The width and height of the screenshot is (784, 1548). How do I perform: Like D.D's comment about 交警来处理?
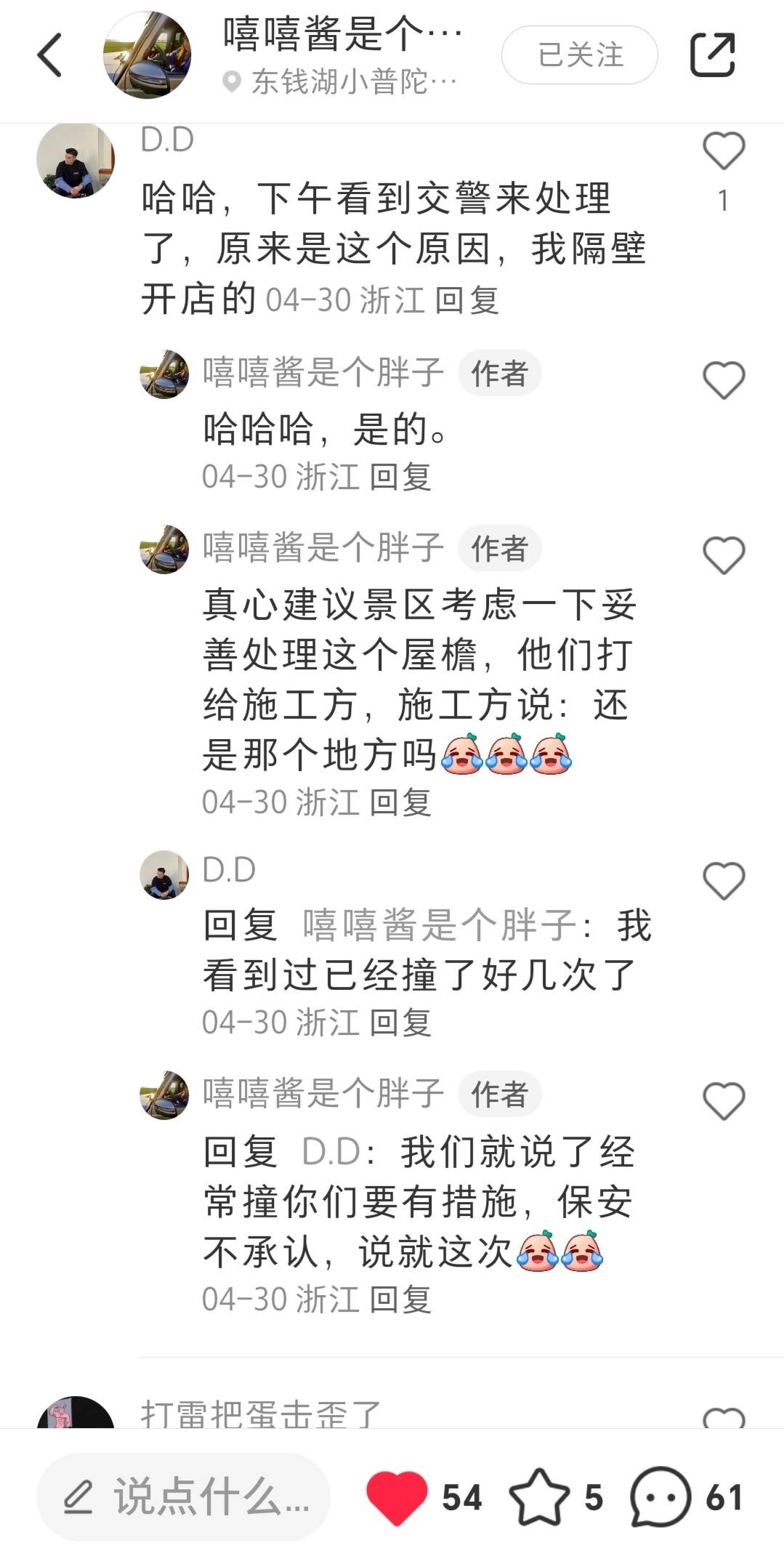coord(724,152)
